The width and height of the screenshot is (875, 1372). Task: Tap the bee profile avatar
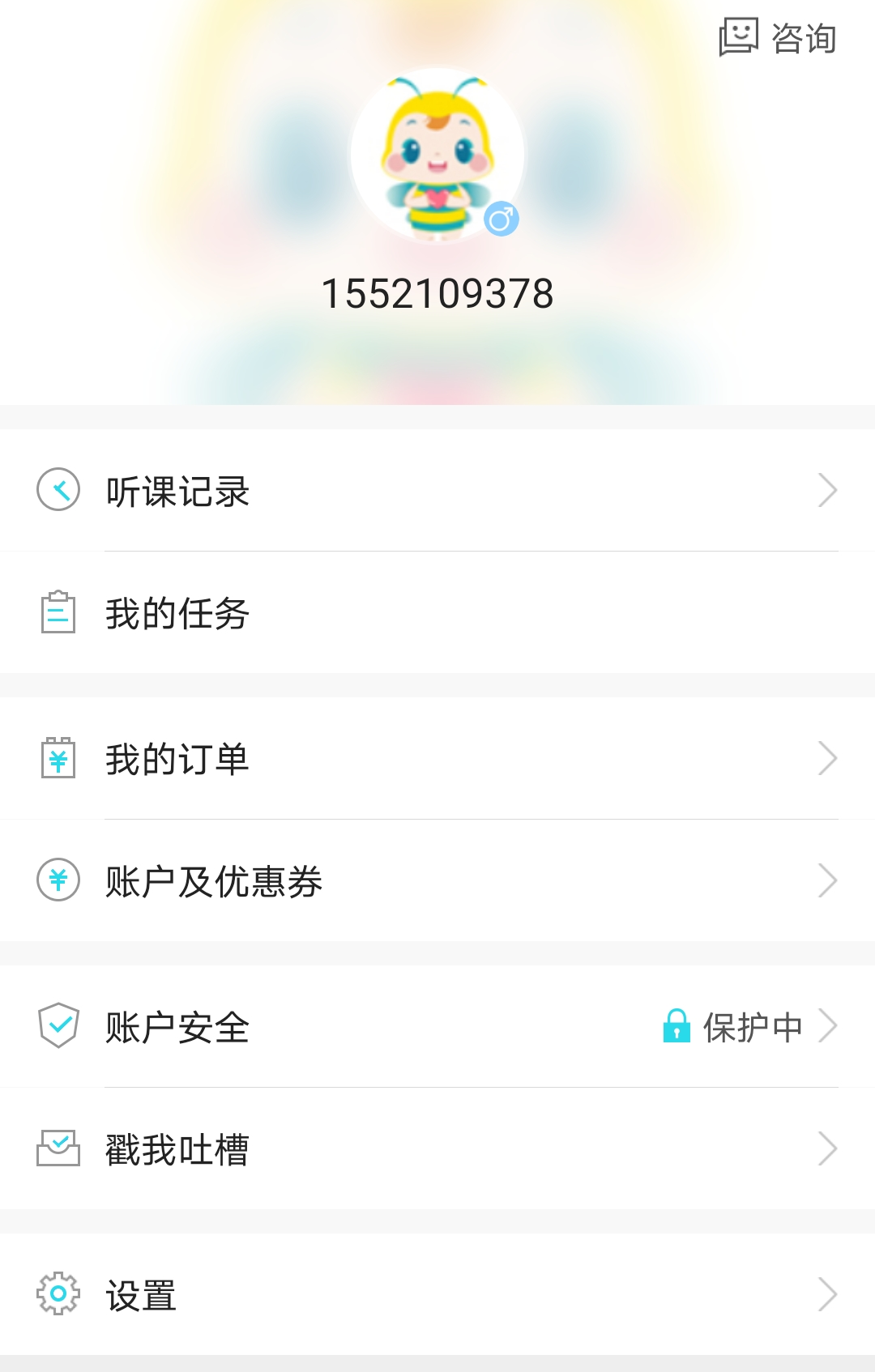point(437,155)
